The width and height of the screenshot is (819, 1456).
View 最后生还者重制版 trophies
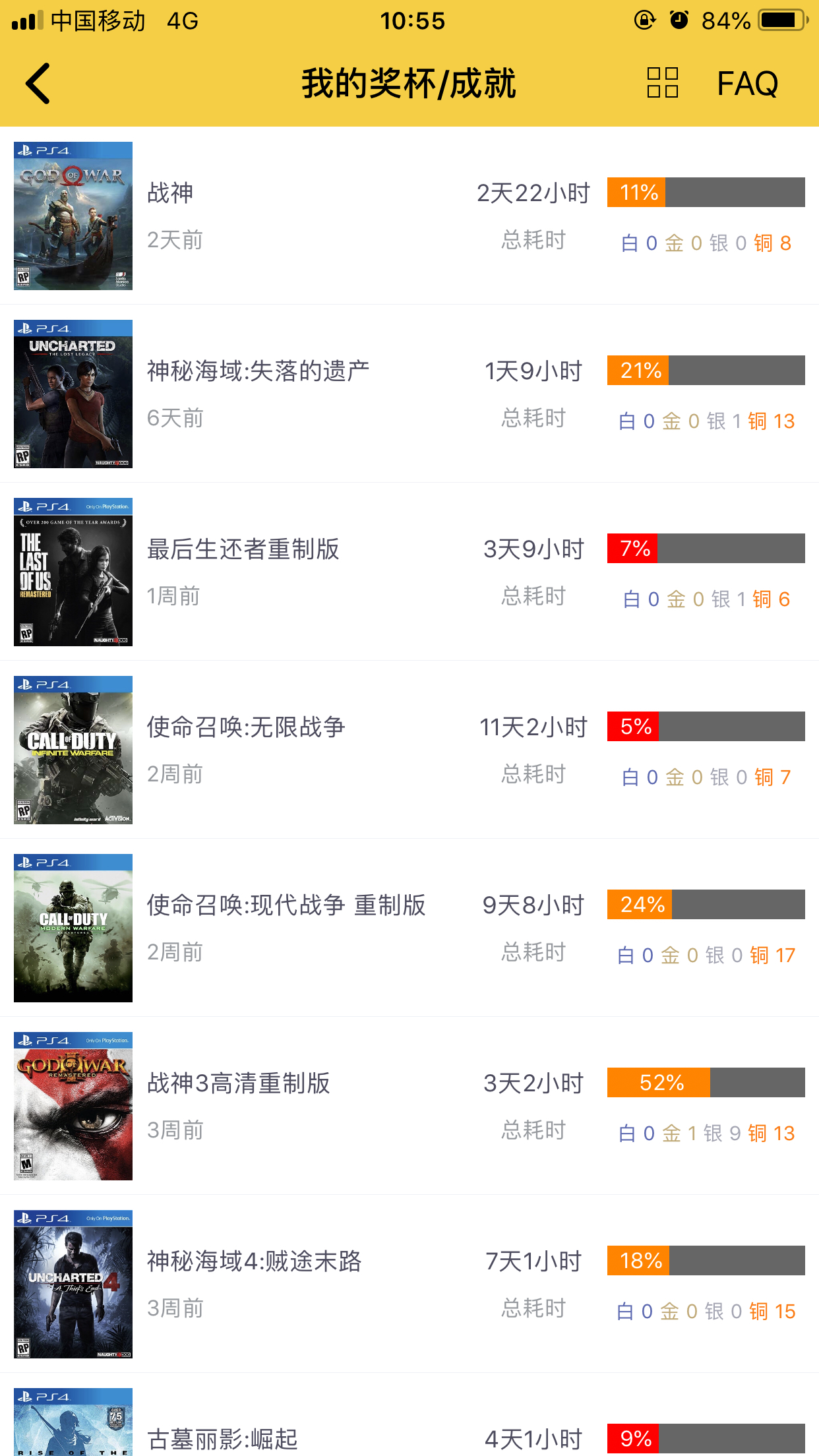tap(409, 572)
